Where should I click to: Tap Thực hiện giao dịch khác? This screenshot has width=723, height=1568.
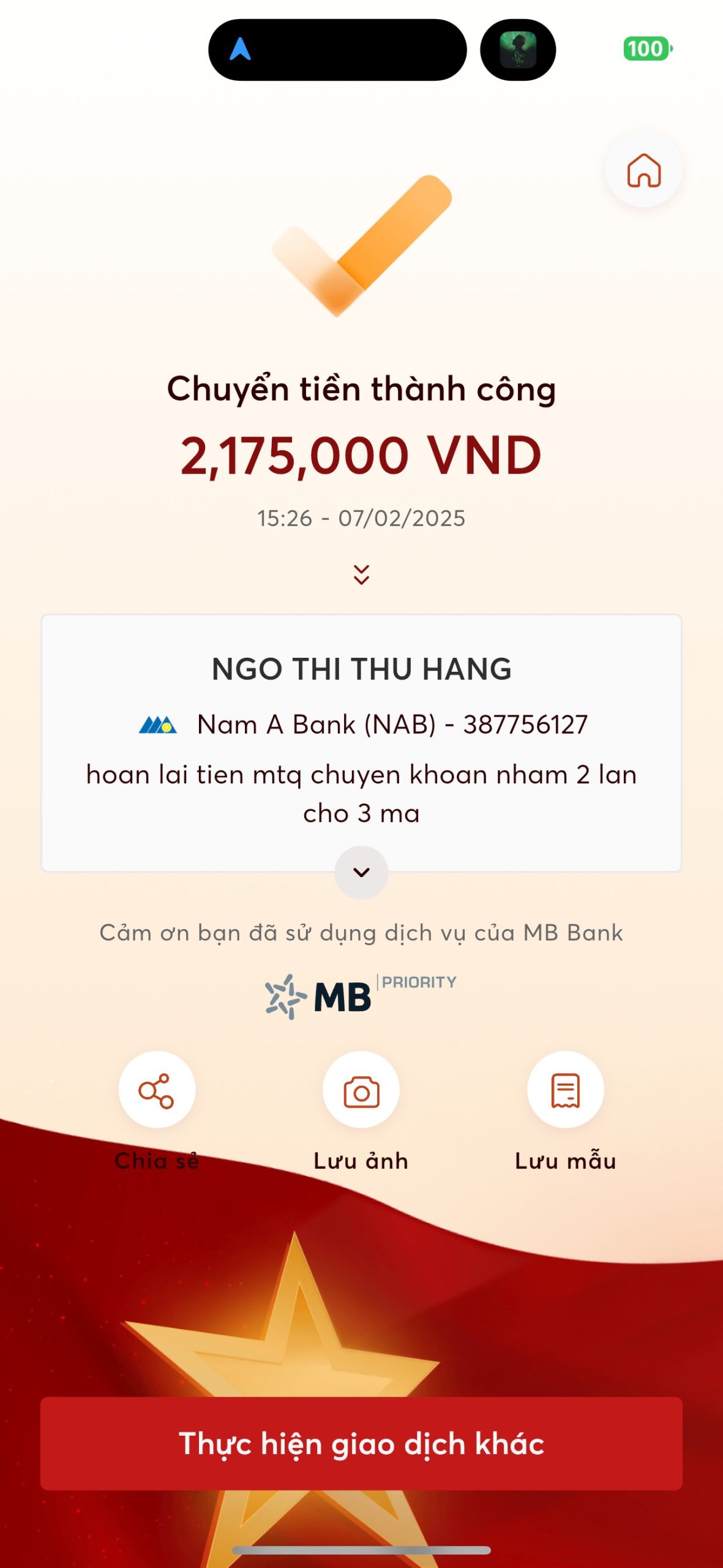tap(361, 1443)
